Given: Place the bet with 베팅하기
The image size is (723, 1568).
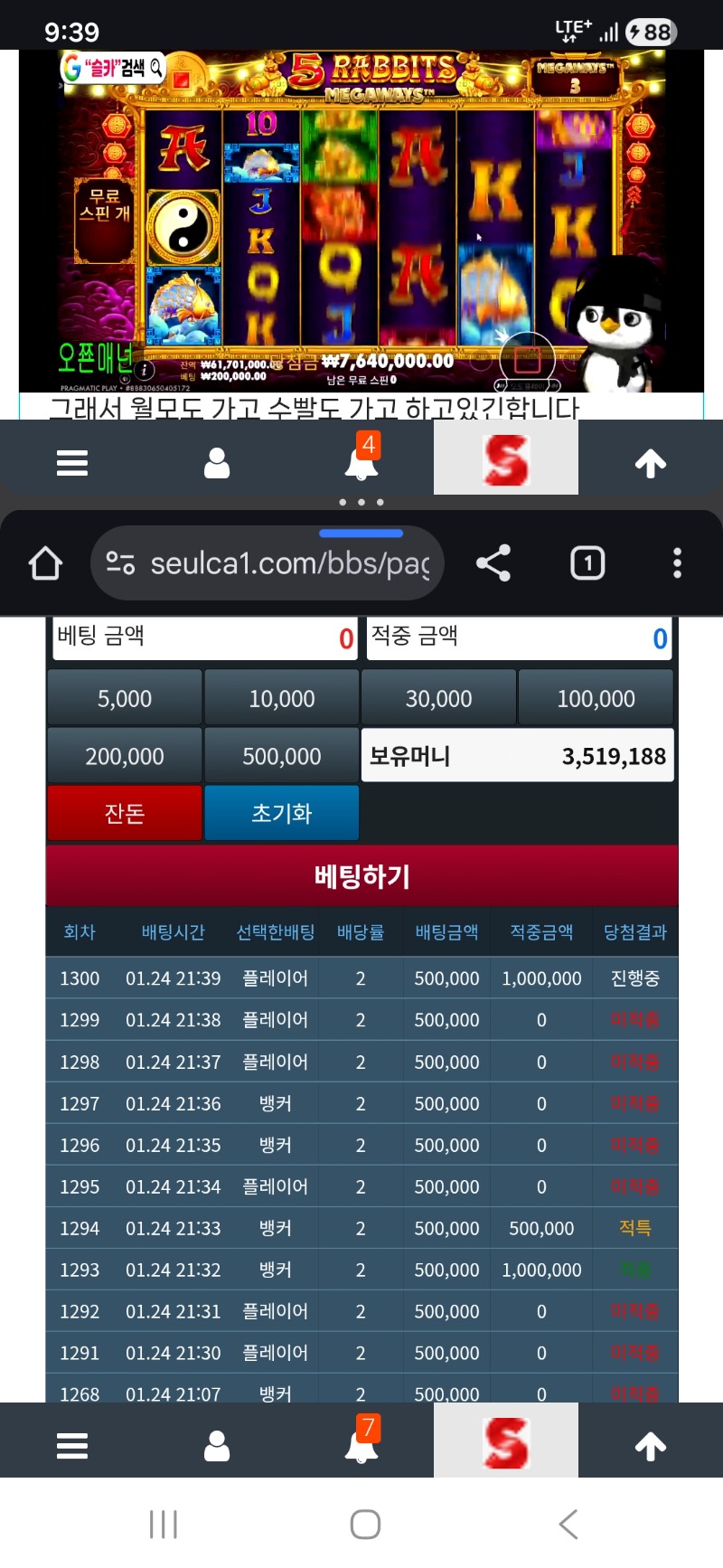Looking at the screenshot, I should coord(361,875).
